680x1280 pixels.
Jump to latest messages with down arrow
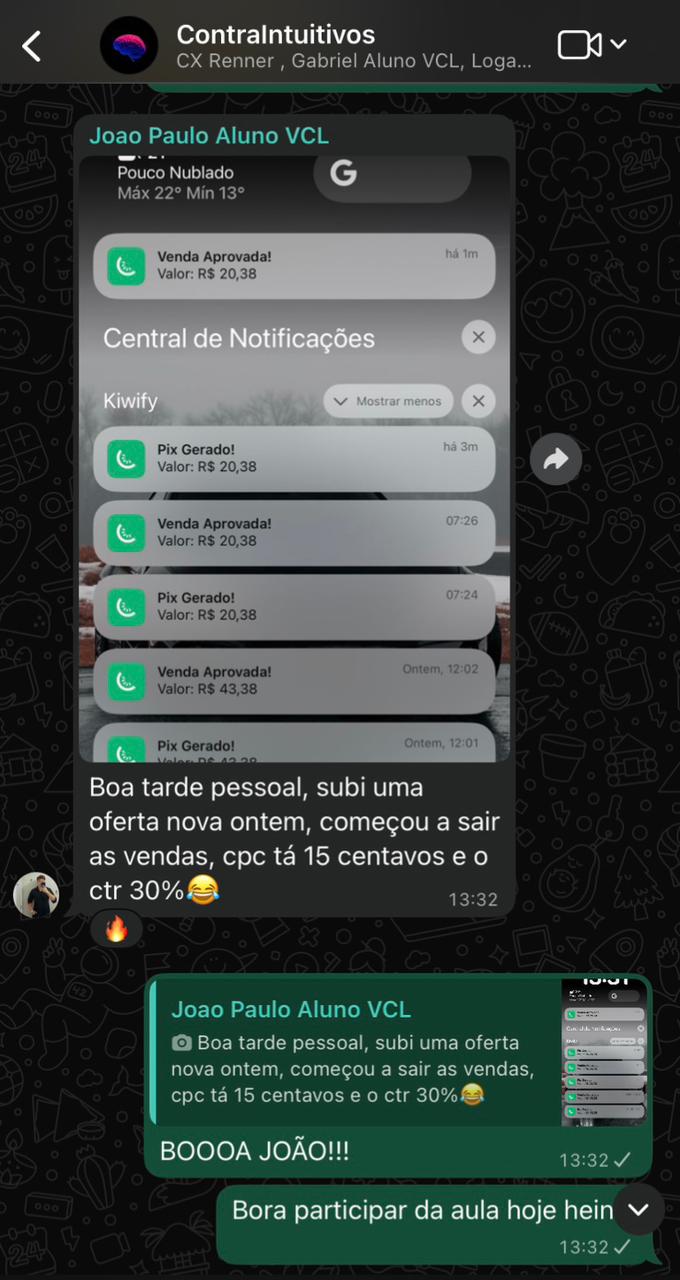(x=638, y=1210)
